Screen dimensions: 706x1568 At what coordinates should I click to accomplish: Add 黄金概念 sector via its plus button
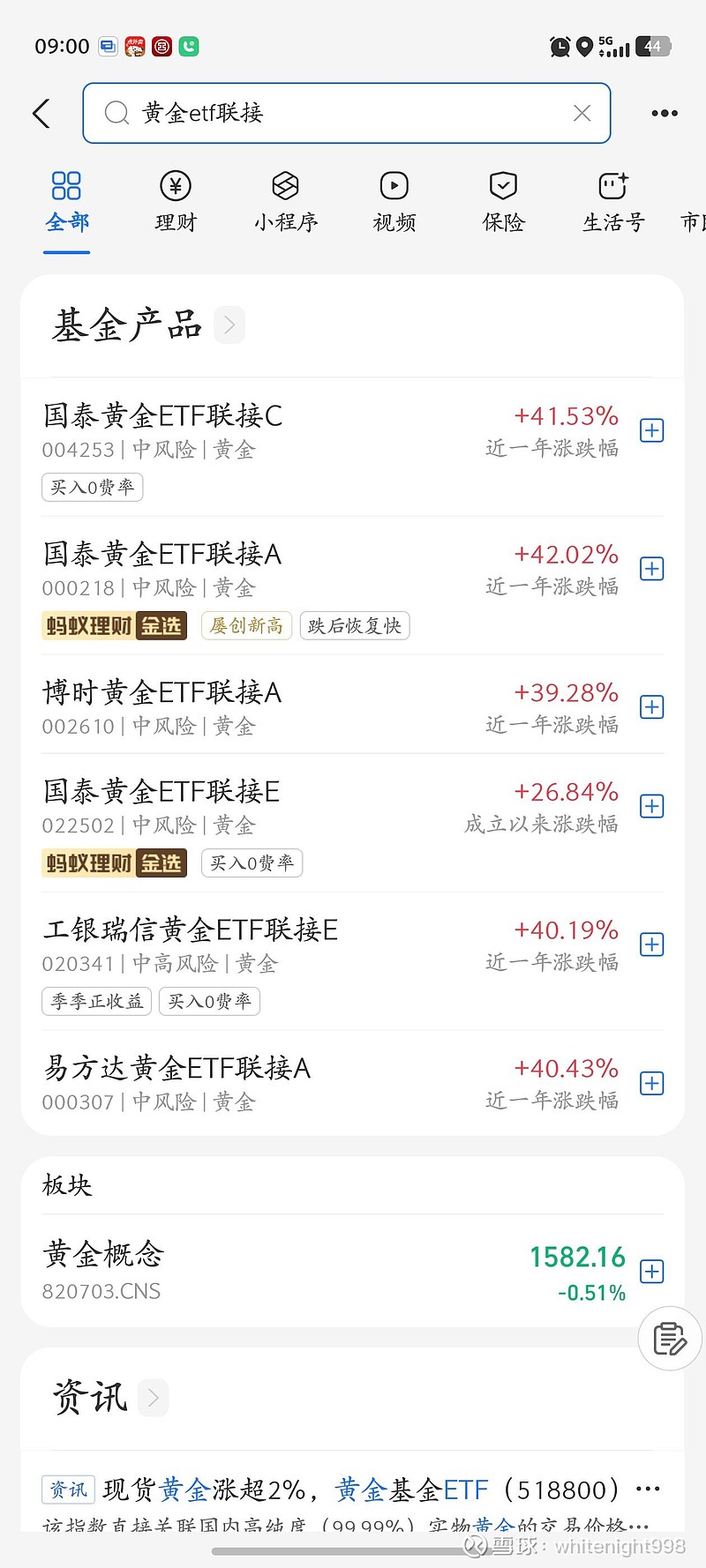point(651,1272)
